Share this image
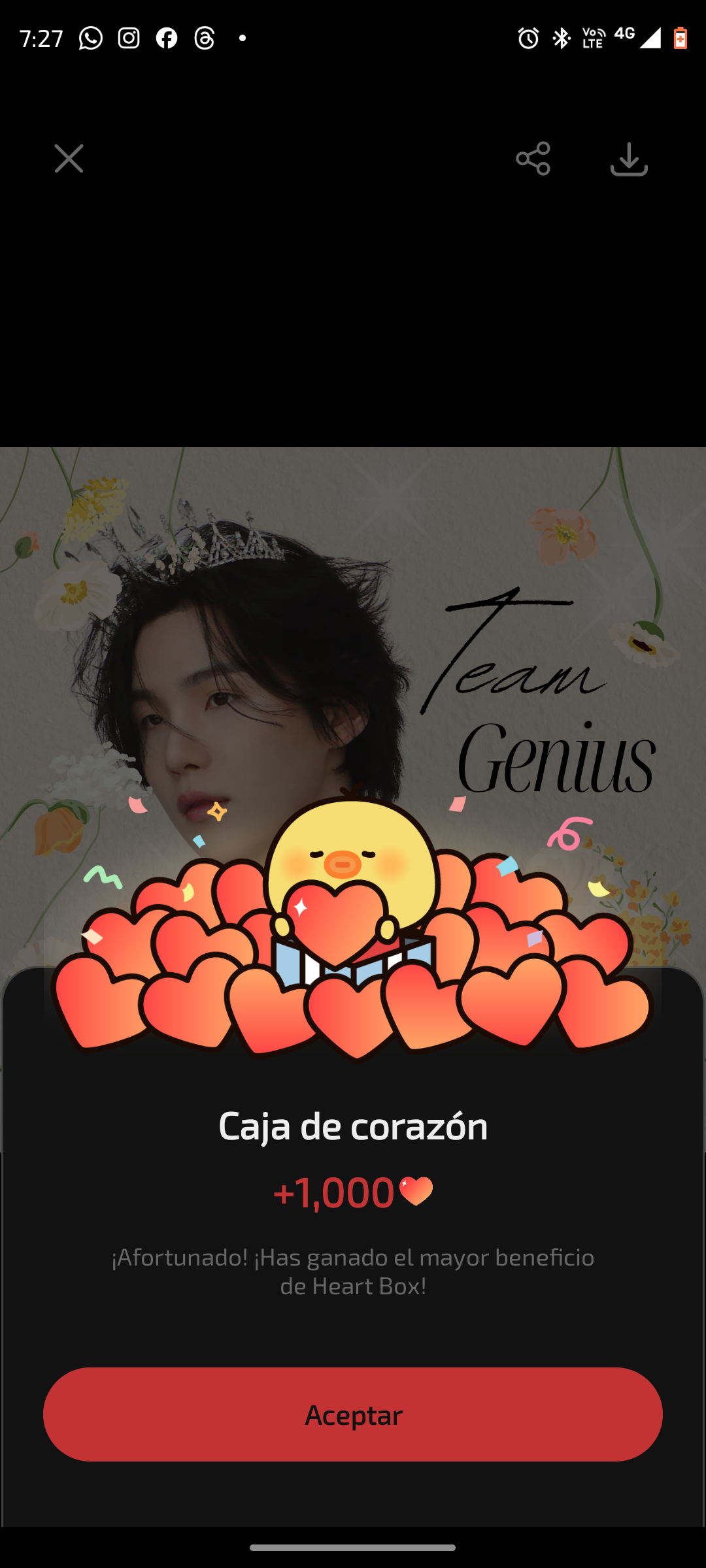Image resolution: width=706 pixels, height=1568 pixels. click(533, 159)
